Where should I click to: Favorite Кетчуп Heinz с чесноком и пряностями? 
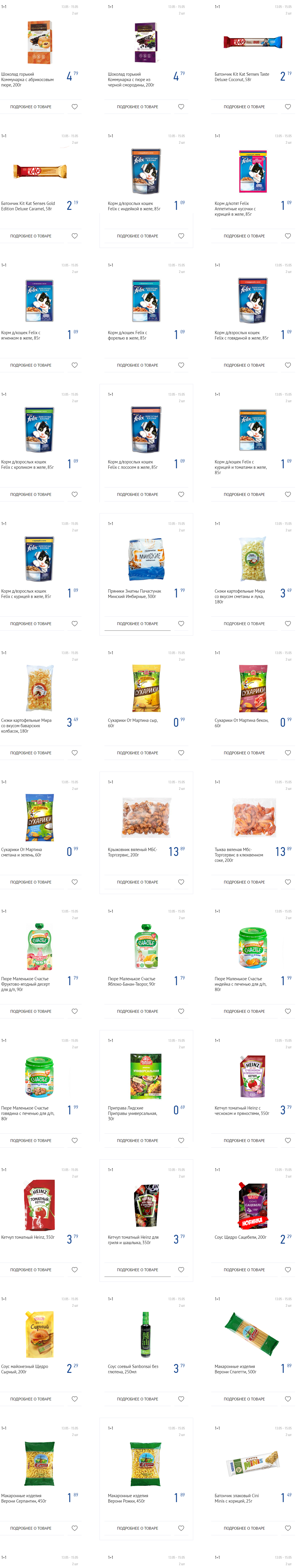pyautogui.click(x=288, y=1141)
